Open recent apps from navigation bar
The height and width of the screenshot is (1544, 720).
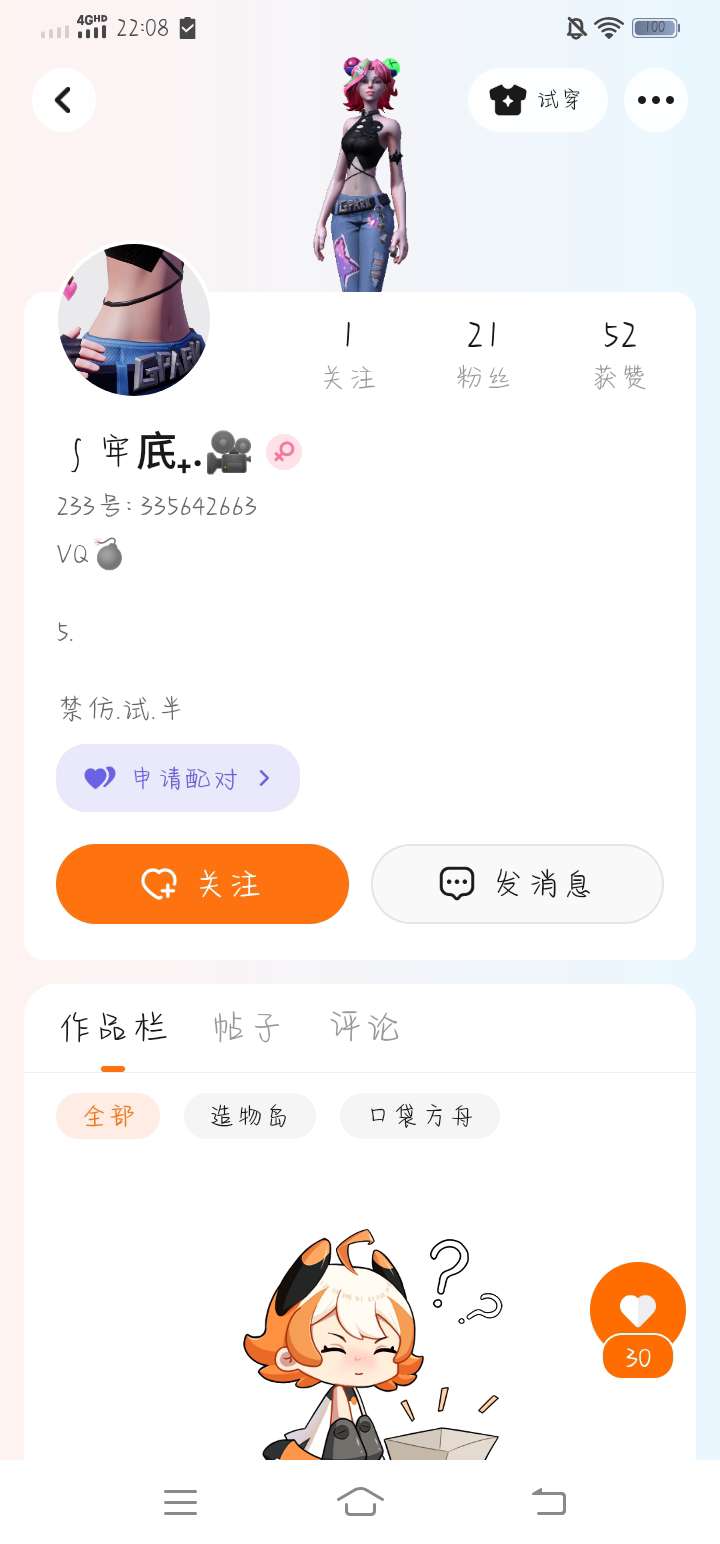point(180,1502)
